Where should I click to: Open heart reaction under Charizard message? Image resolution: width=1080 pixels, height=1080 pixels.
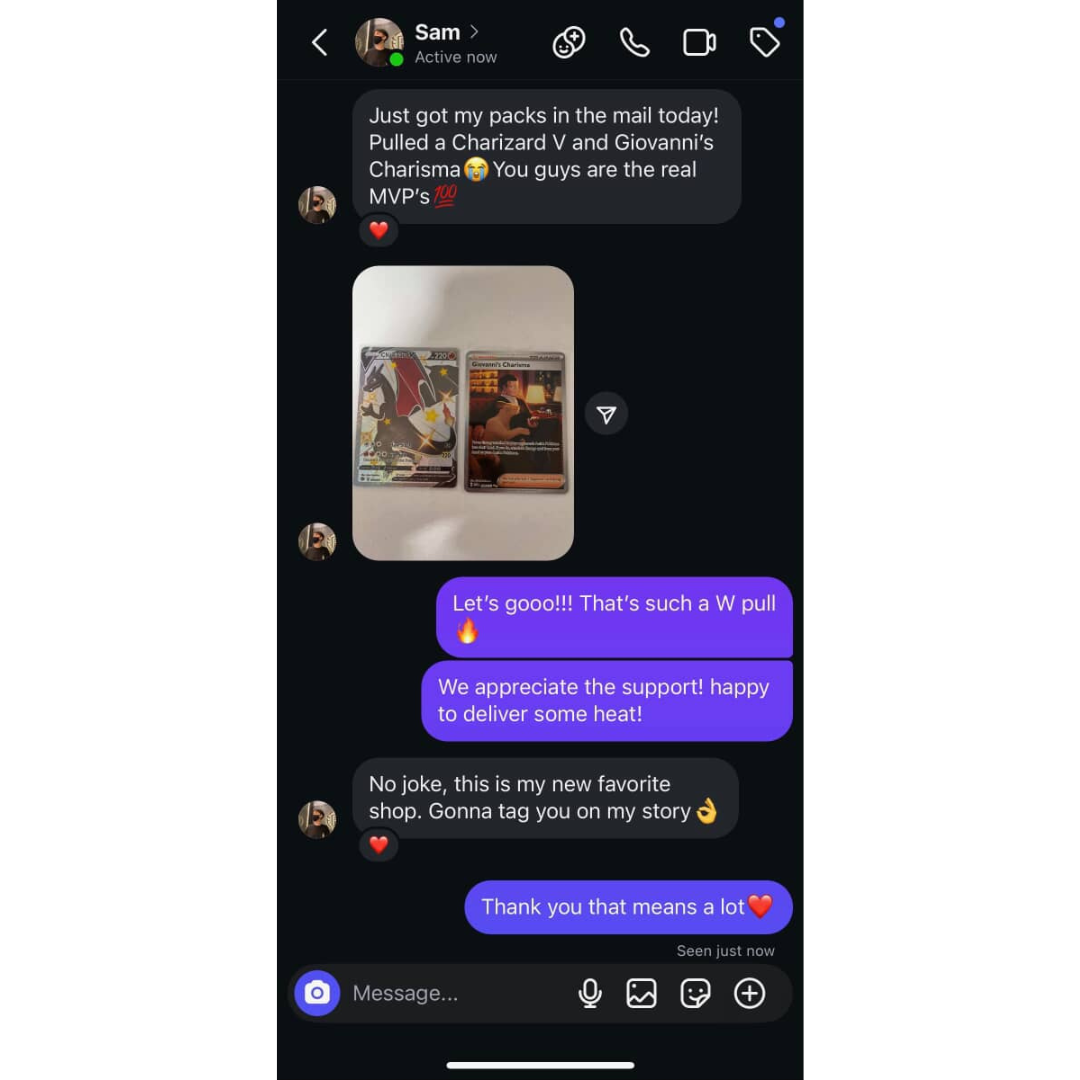point(378,230)
